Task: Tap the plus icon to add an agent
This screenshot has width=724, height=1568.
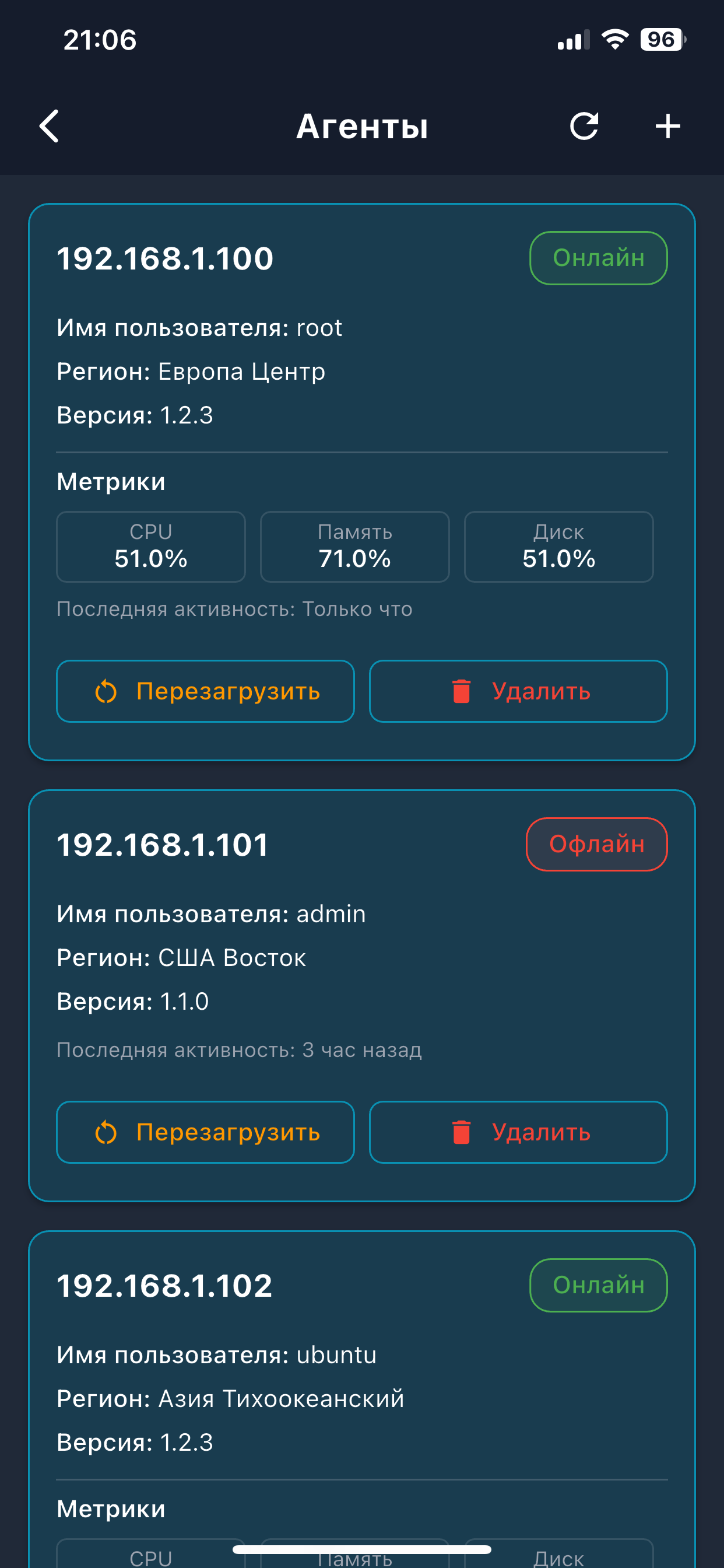Action: (x=667, y=126)
